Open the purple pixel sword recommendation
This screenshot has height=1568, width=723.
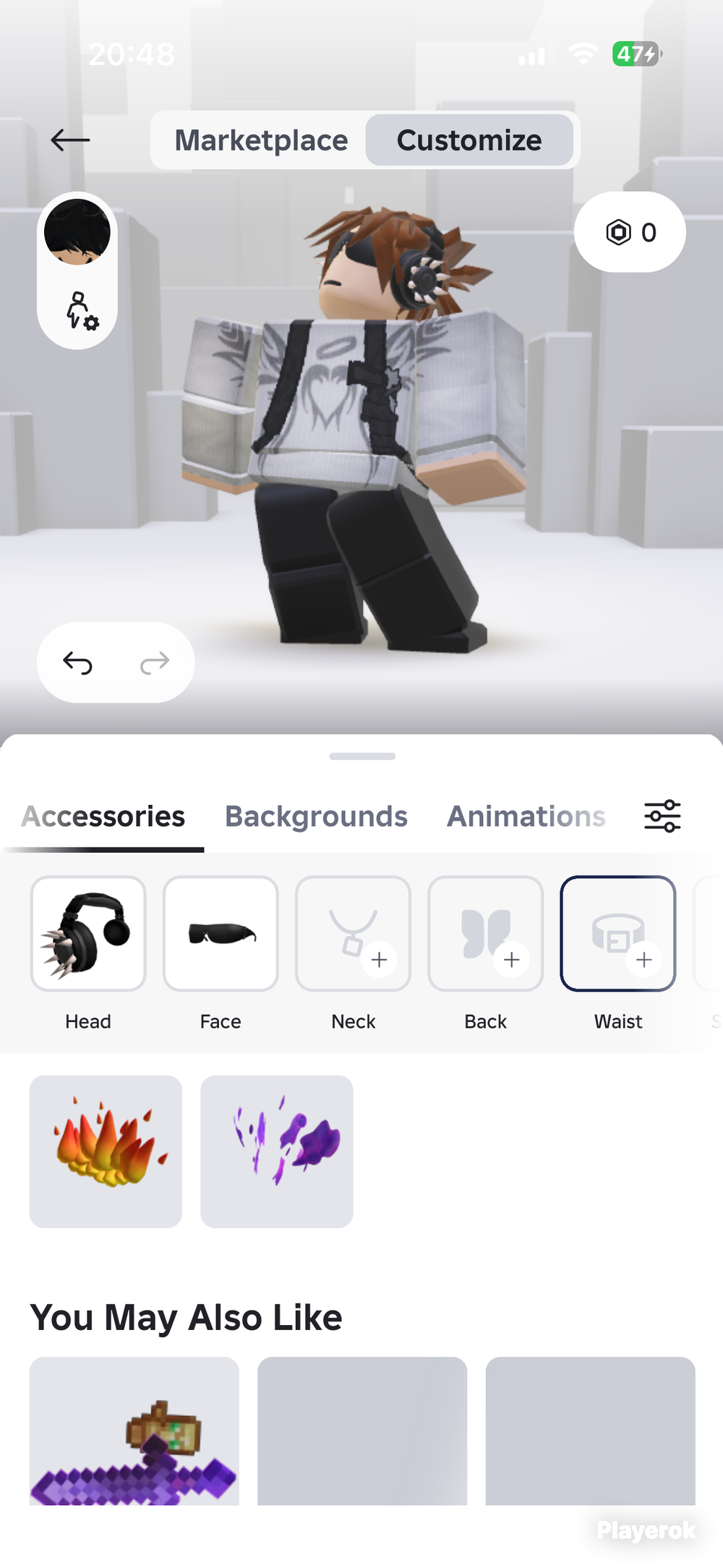(134, 1431)
